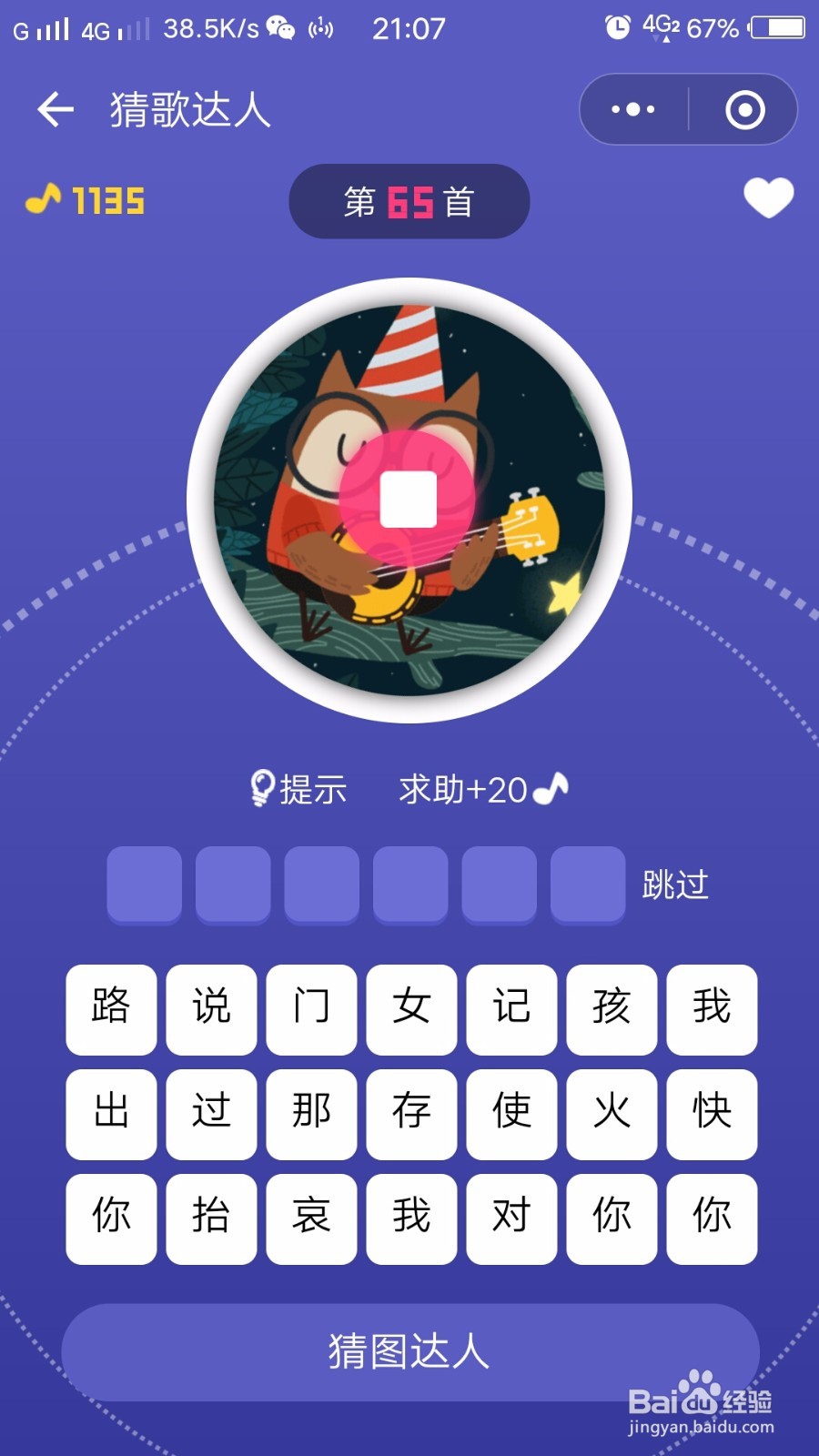Image resolution: width=819 pixels, height=1456 pixels.
Task: Tap the lightbulb hint (提示) icon
Action: click(264, 788)
